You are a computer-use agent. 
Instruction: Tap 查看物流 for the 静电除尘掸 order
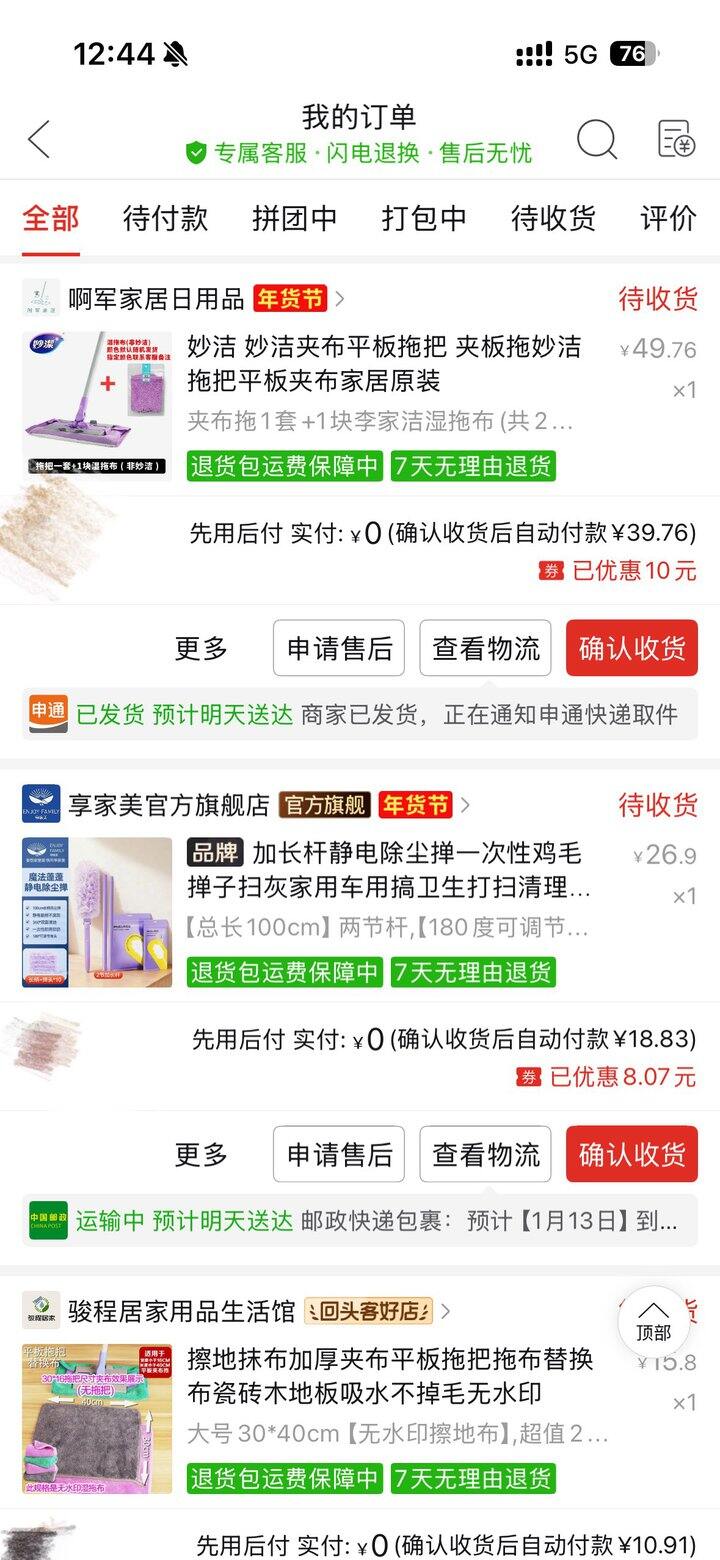click(486, 1154)
